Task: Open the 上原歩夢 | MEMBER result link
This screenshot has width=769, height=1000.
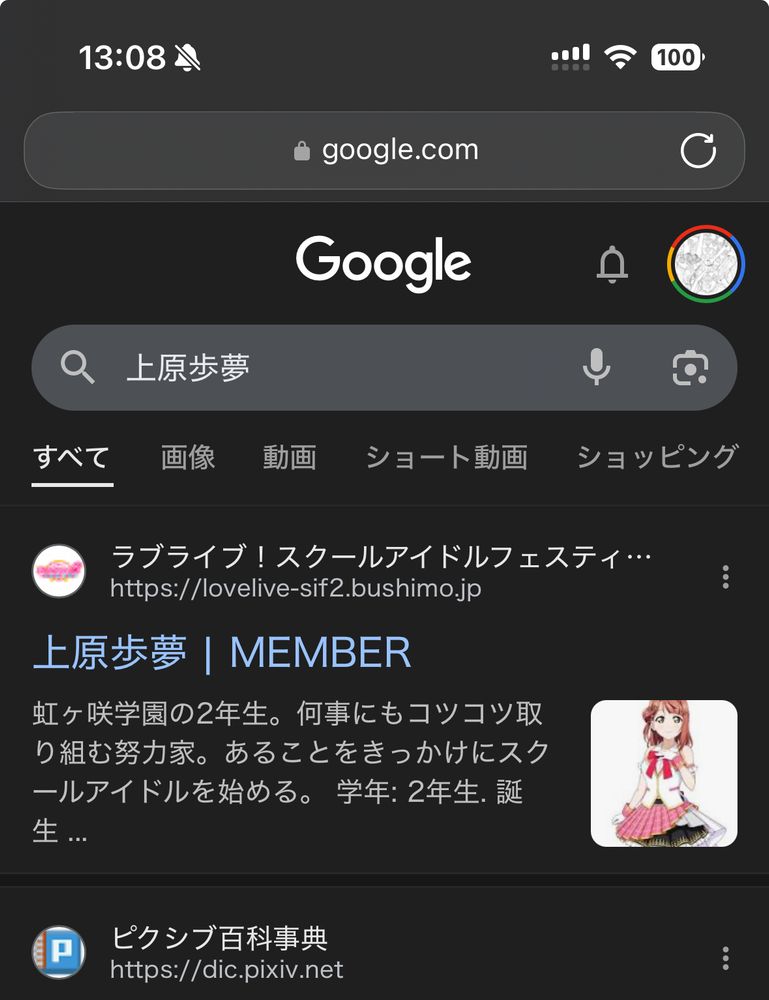Action: pos(222,653)
